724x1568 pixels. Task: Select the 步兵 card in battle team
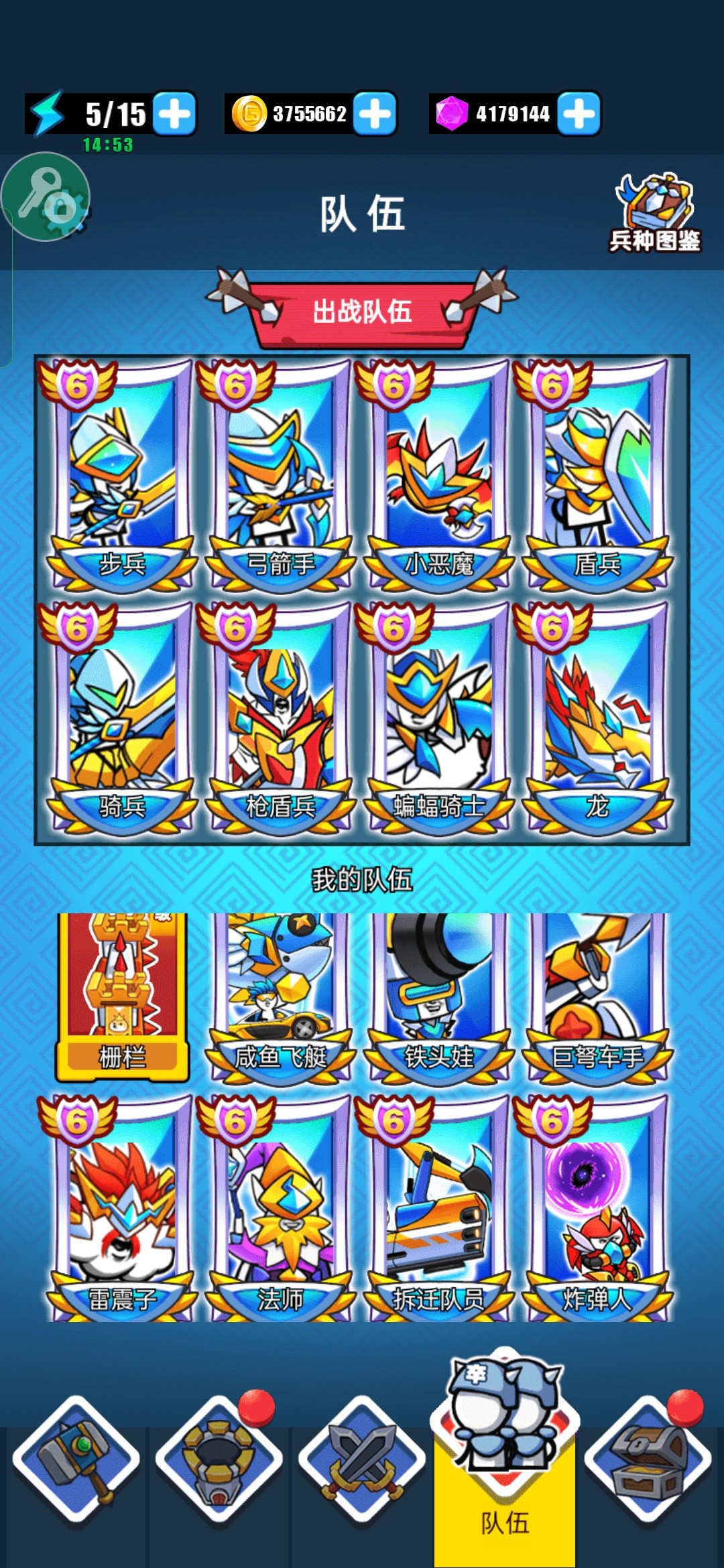(122, 477)
